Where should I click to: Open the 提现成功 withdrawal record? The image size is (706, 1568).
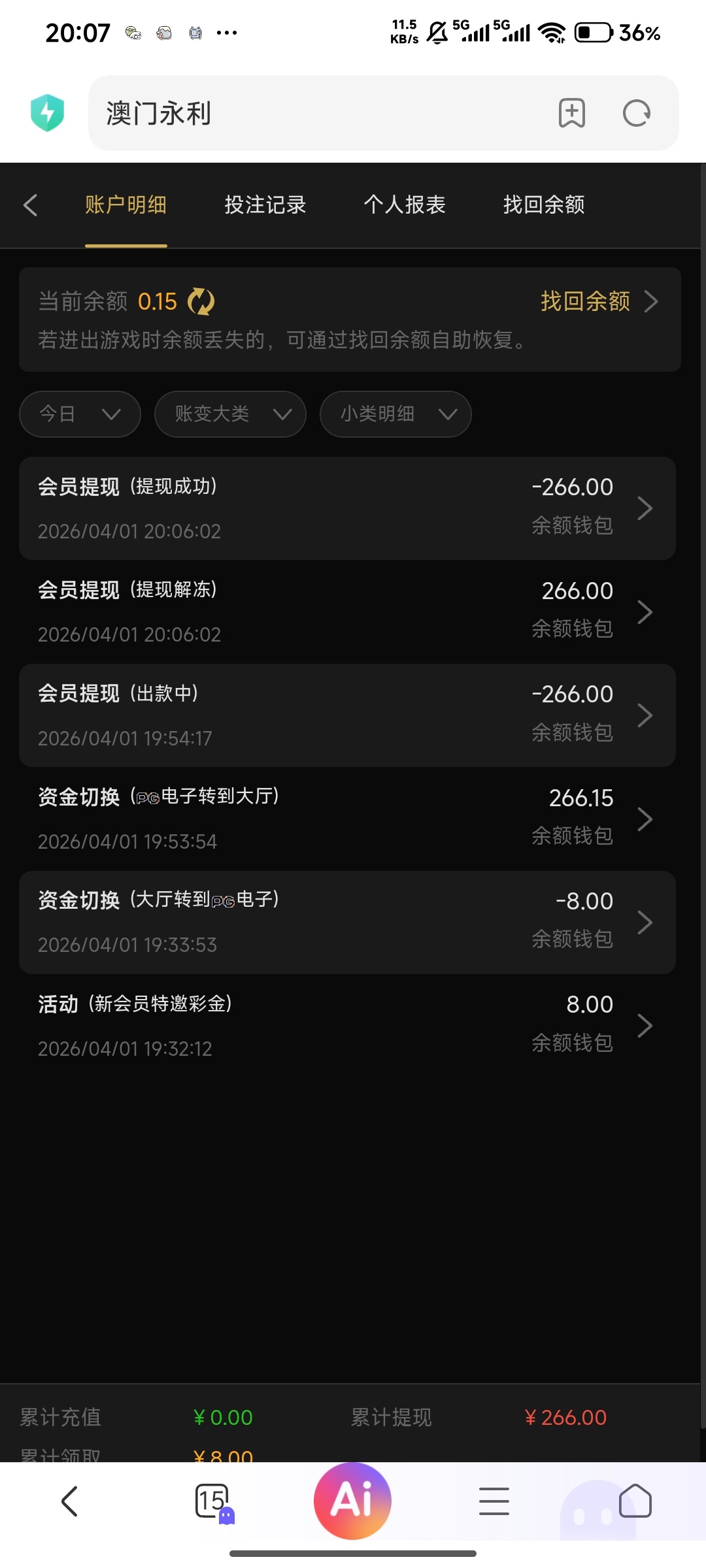pyautogui.click(x=347, y=508)
